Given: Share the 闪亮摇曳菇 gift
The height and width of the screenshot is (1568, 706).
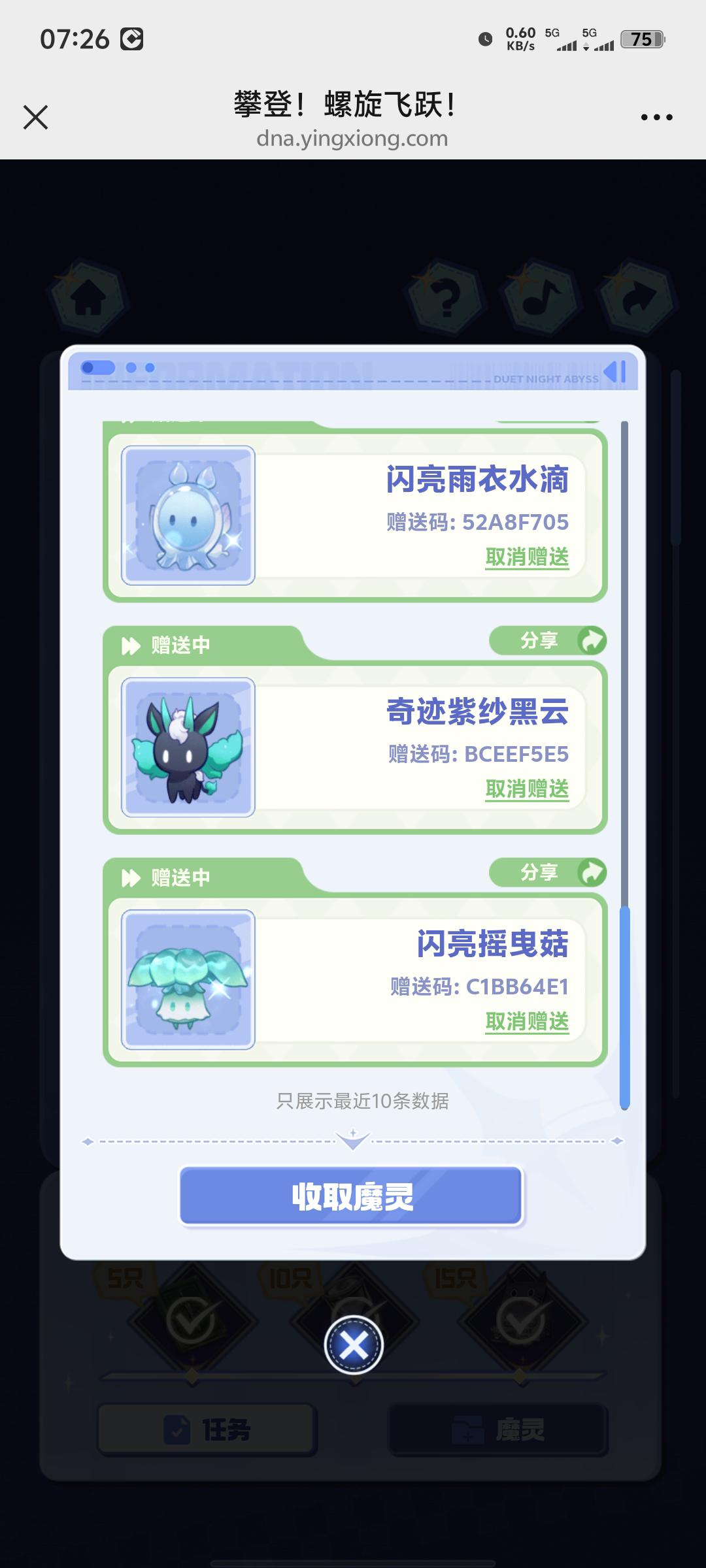Looking at the screenshot, I should click(x=548, y=873).
